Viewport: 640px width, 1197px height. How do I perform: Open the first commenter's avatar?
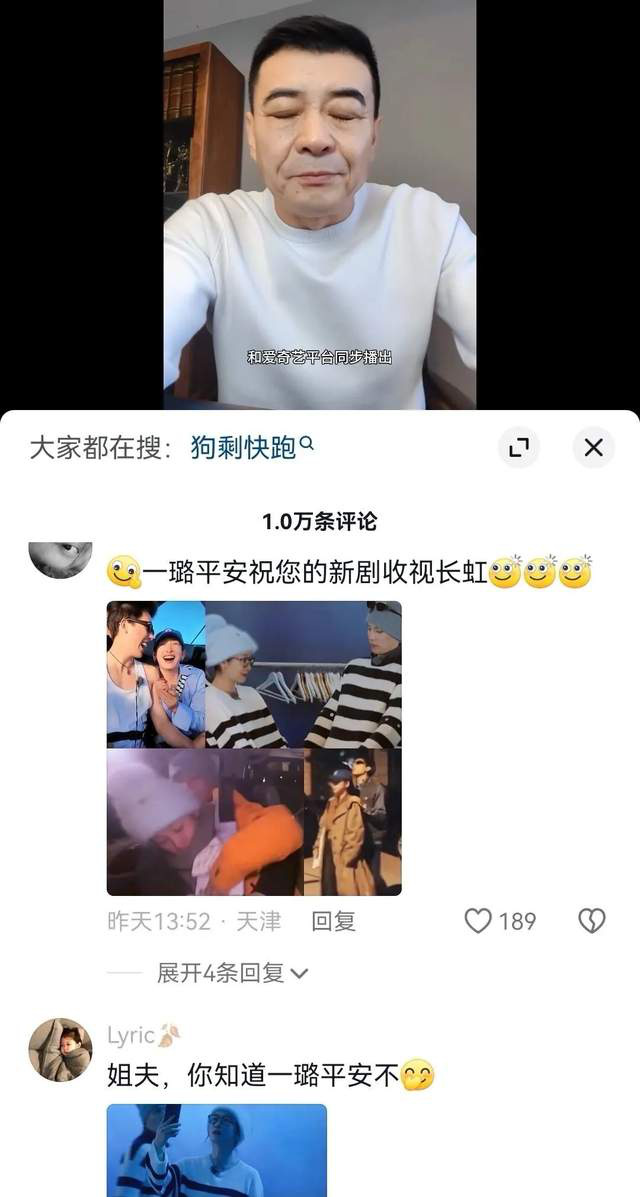click(60, 560)
